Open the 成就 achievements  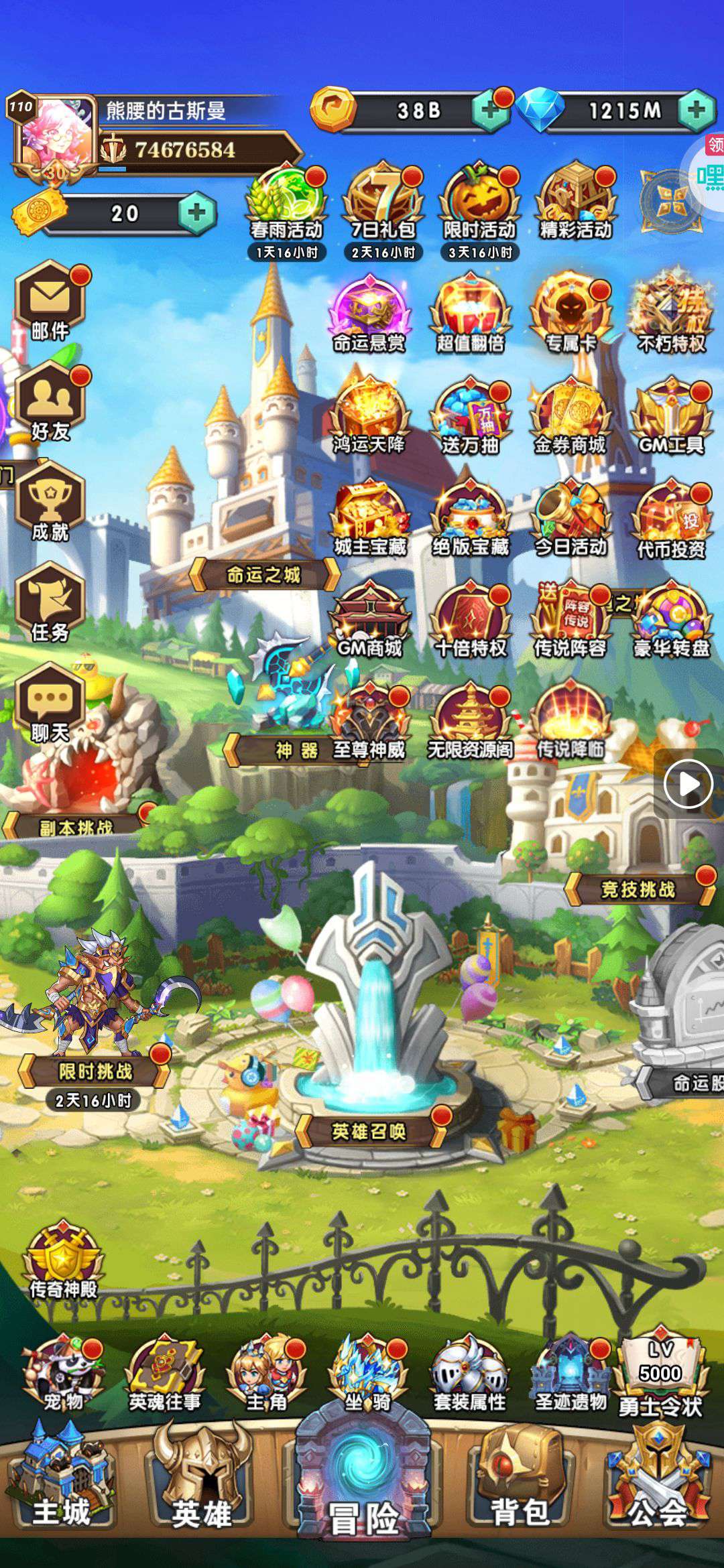[50, 504]
